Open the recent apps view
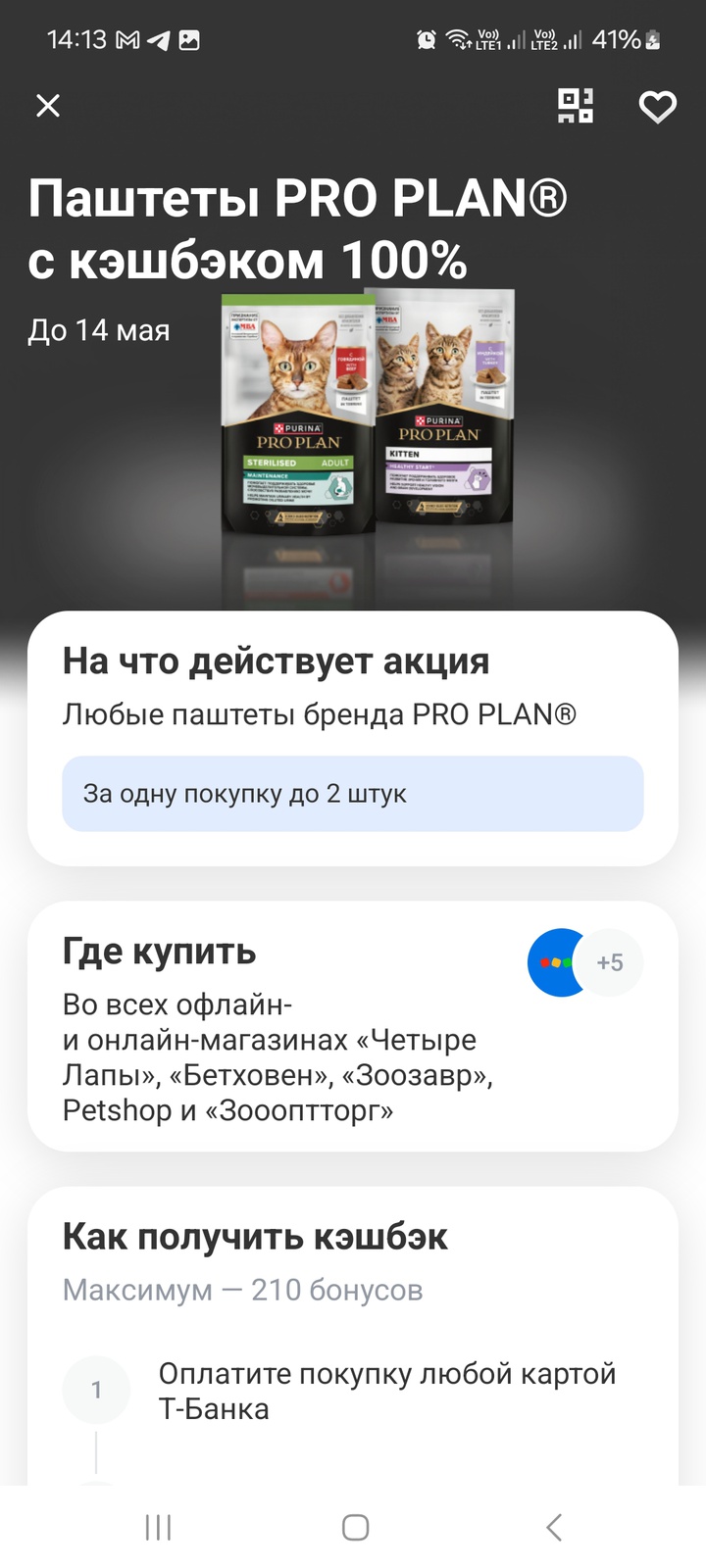The image size is (706, 1568). pos(158,1527)
